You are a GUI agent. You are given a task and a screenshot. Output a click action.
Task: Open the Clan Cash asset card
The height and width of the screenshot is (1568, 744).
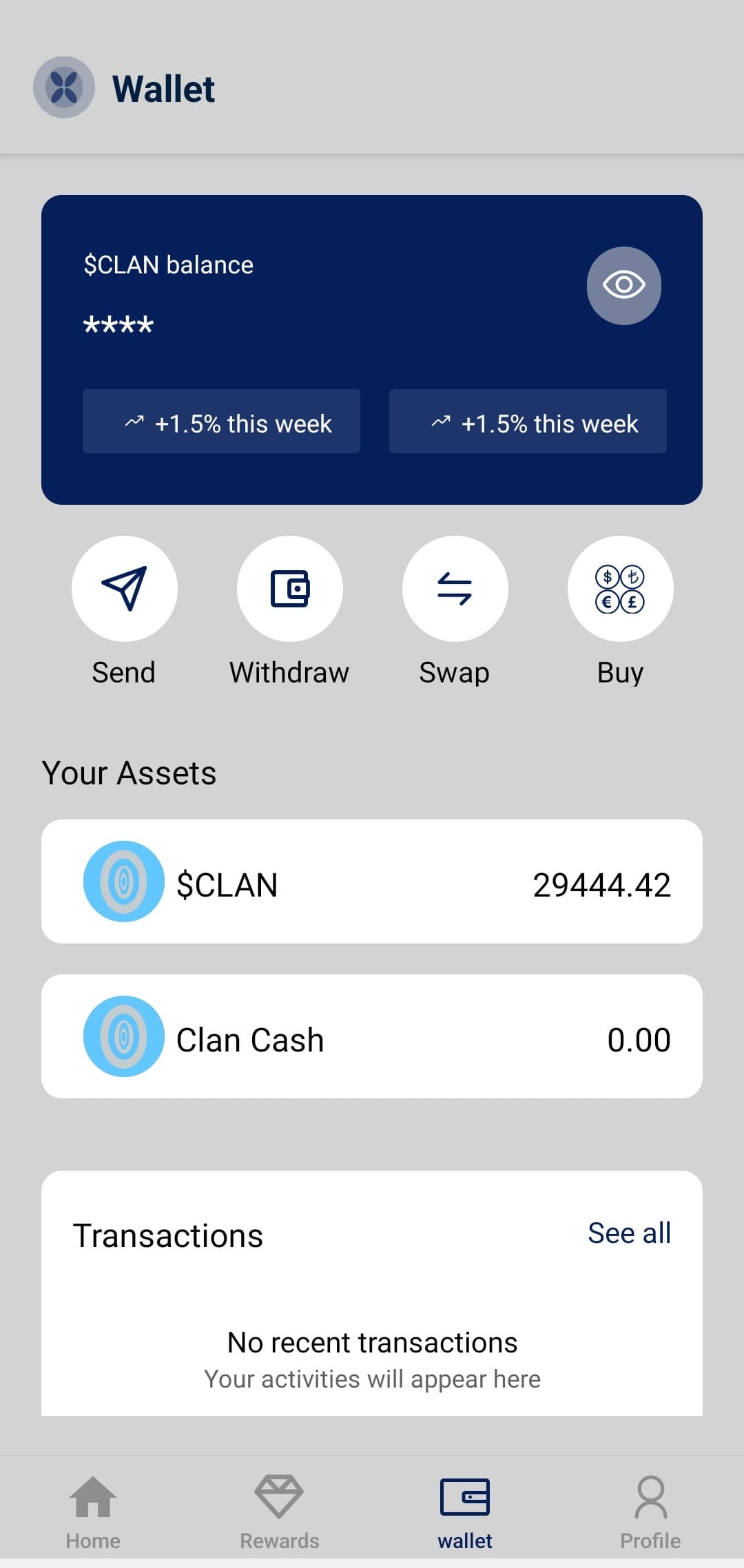[x=372, y=1036]
